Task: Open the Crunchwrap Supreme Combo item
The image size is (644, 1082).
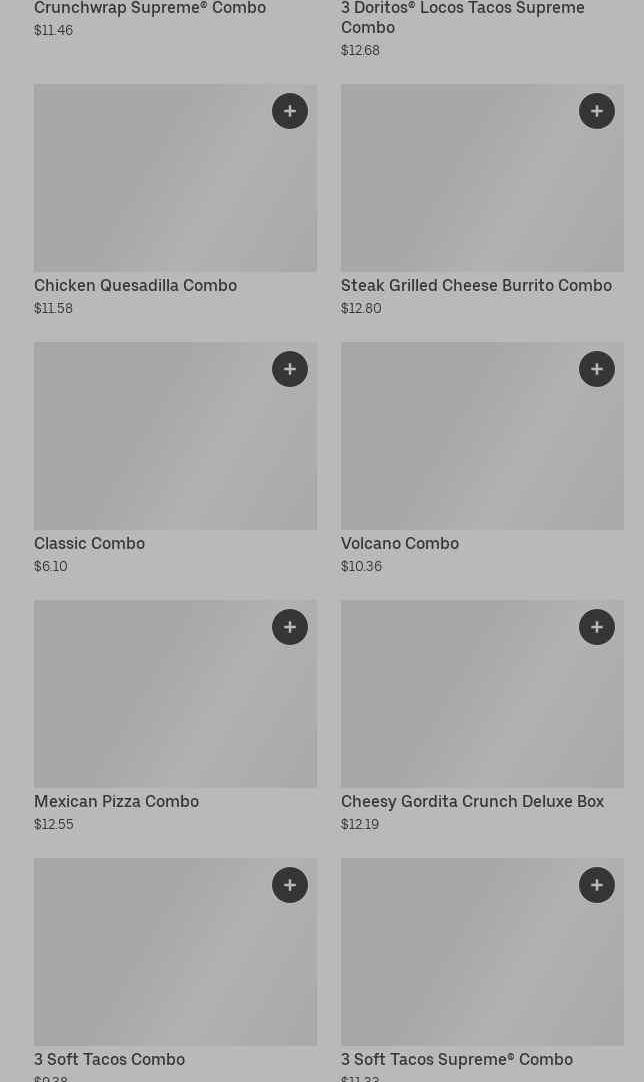Action: point(150,19)
